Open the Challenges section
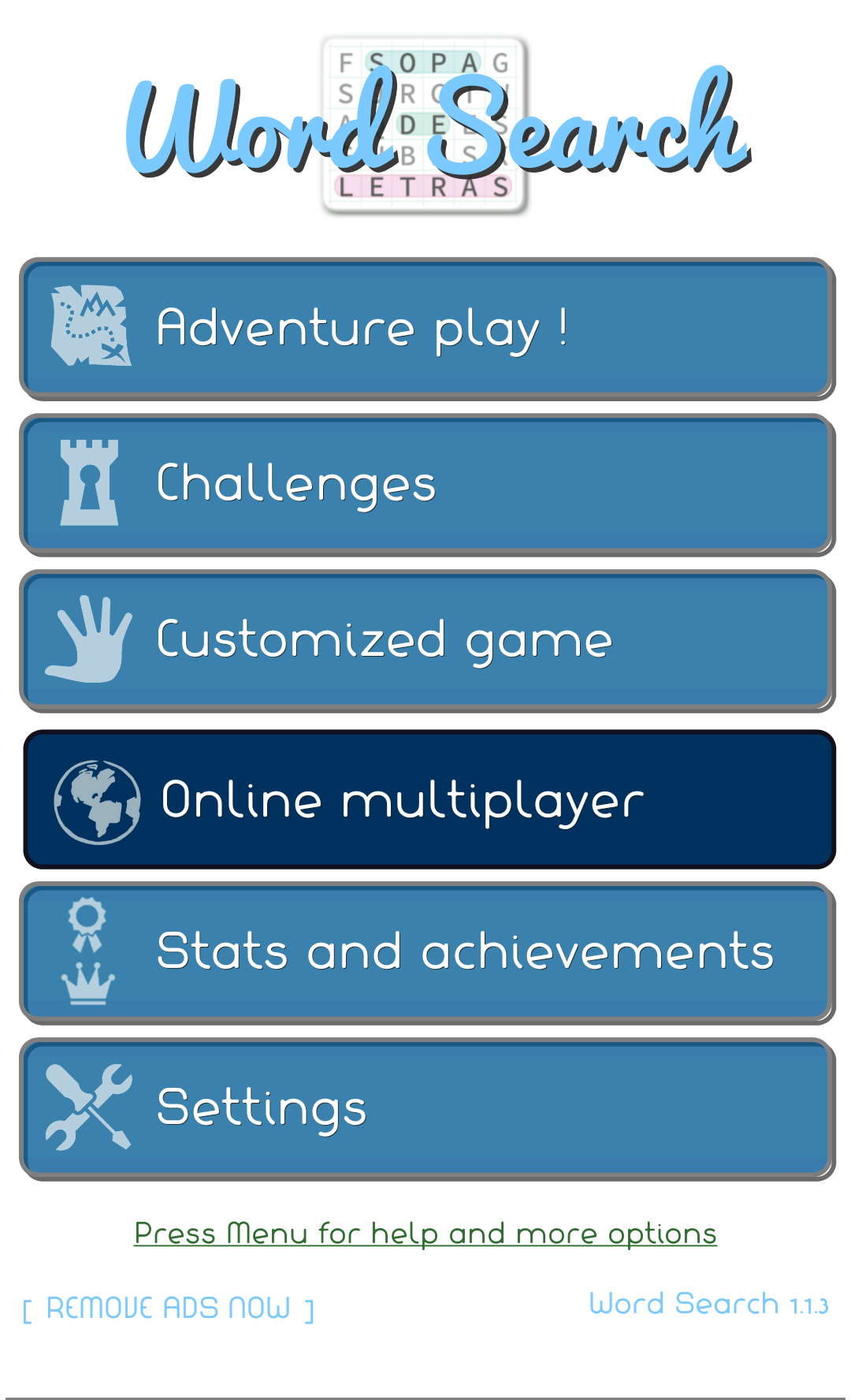Viewport: 851px width, 1400px height. coord(425,484)
